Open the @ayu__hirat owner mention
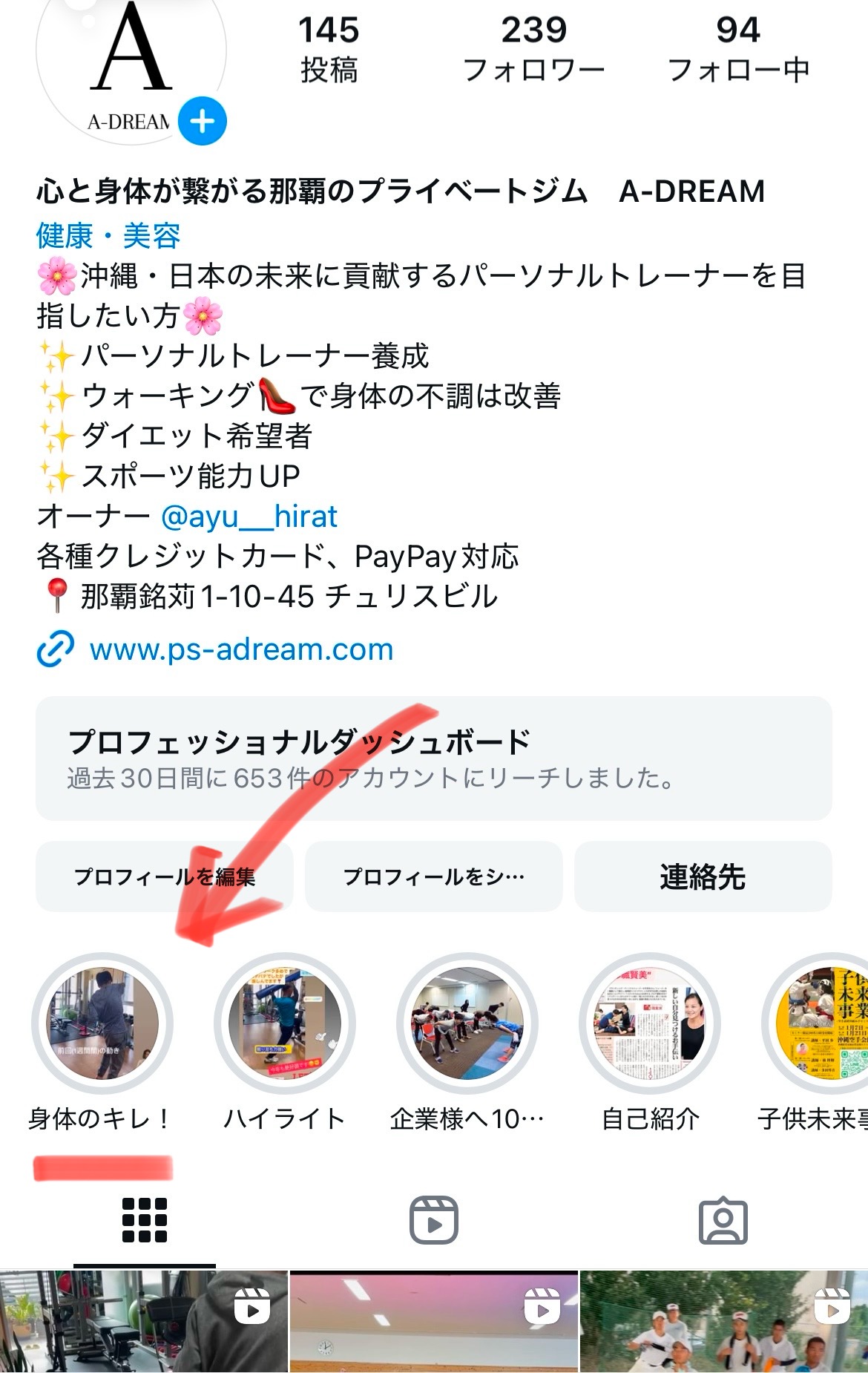Viewport: 868px width, 1373px height. [x=249, y=517]
